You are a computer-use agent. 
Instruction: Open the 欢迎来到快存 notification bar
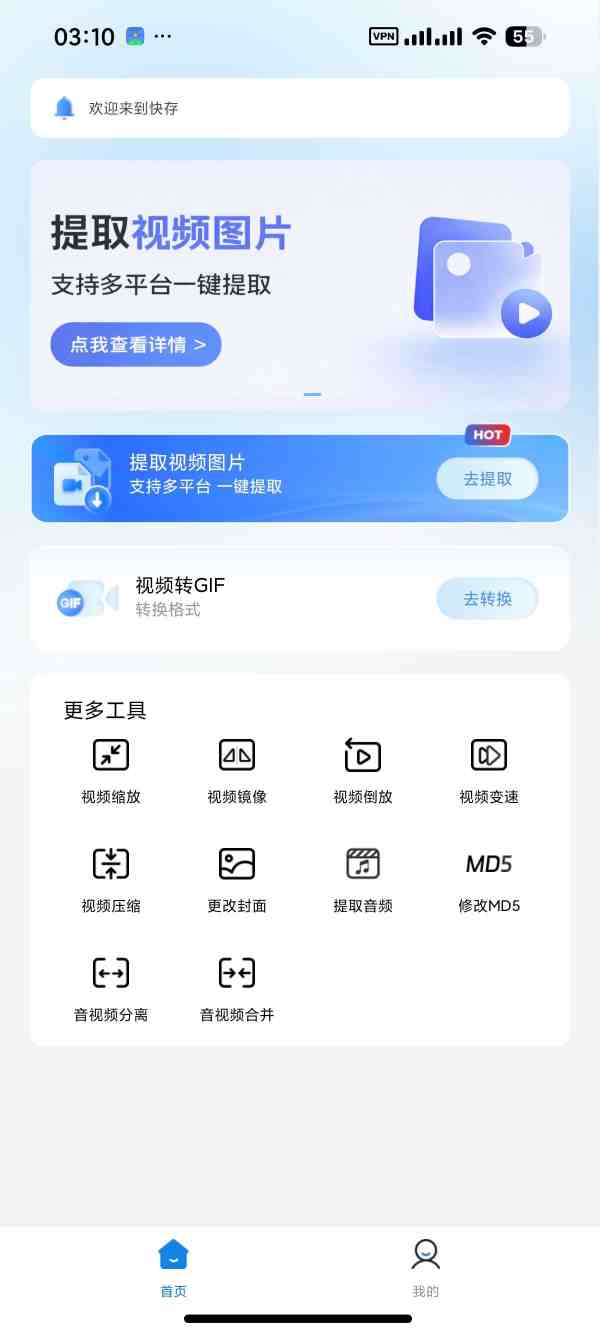(300, 108)
